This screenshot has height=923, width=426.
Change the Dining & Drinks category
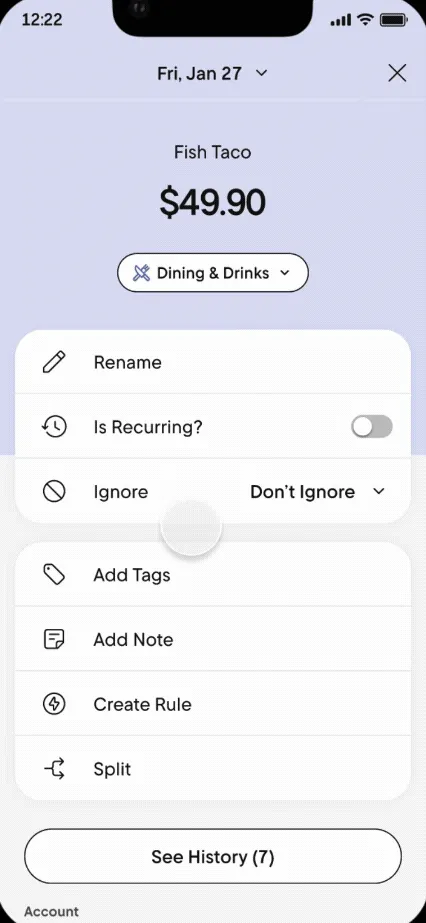point(213,273)
